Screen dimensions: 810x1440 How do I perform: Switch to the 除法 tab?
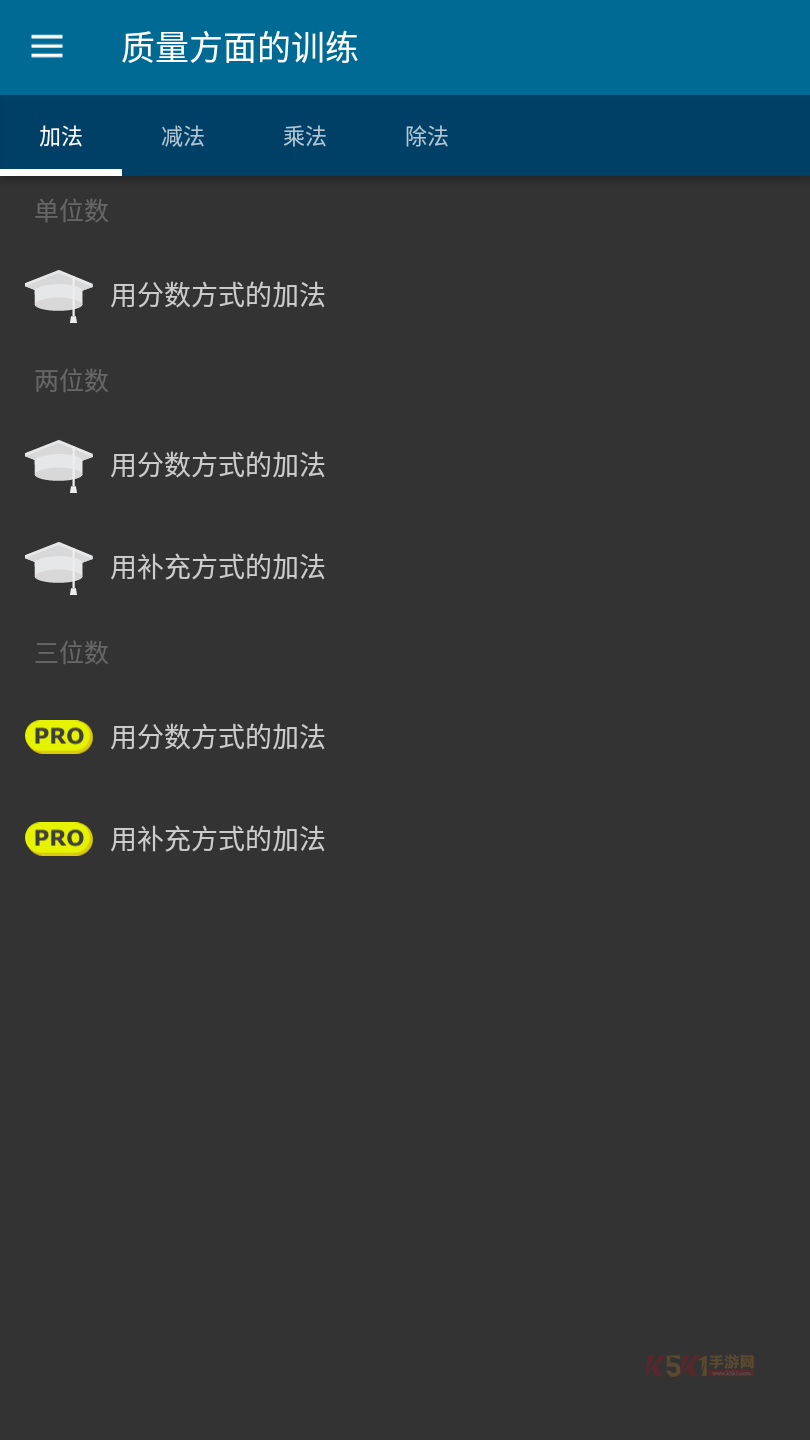coord(427,136)
